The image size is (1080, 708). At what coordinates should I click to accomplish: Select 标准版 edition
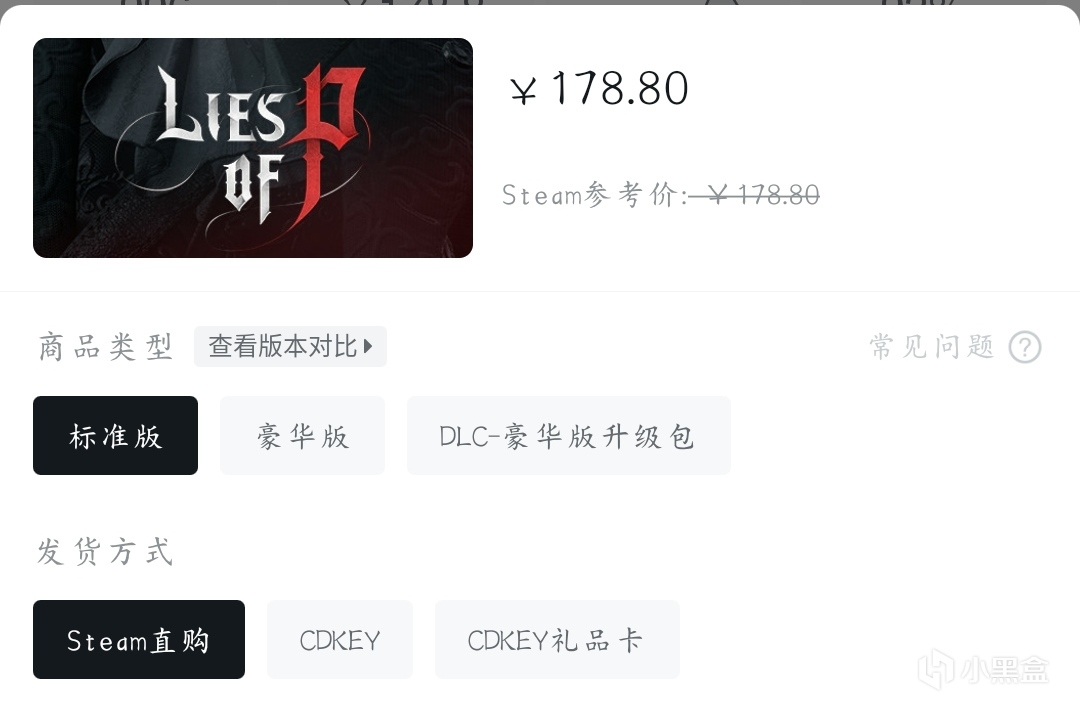coord(115,436)
